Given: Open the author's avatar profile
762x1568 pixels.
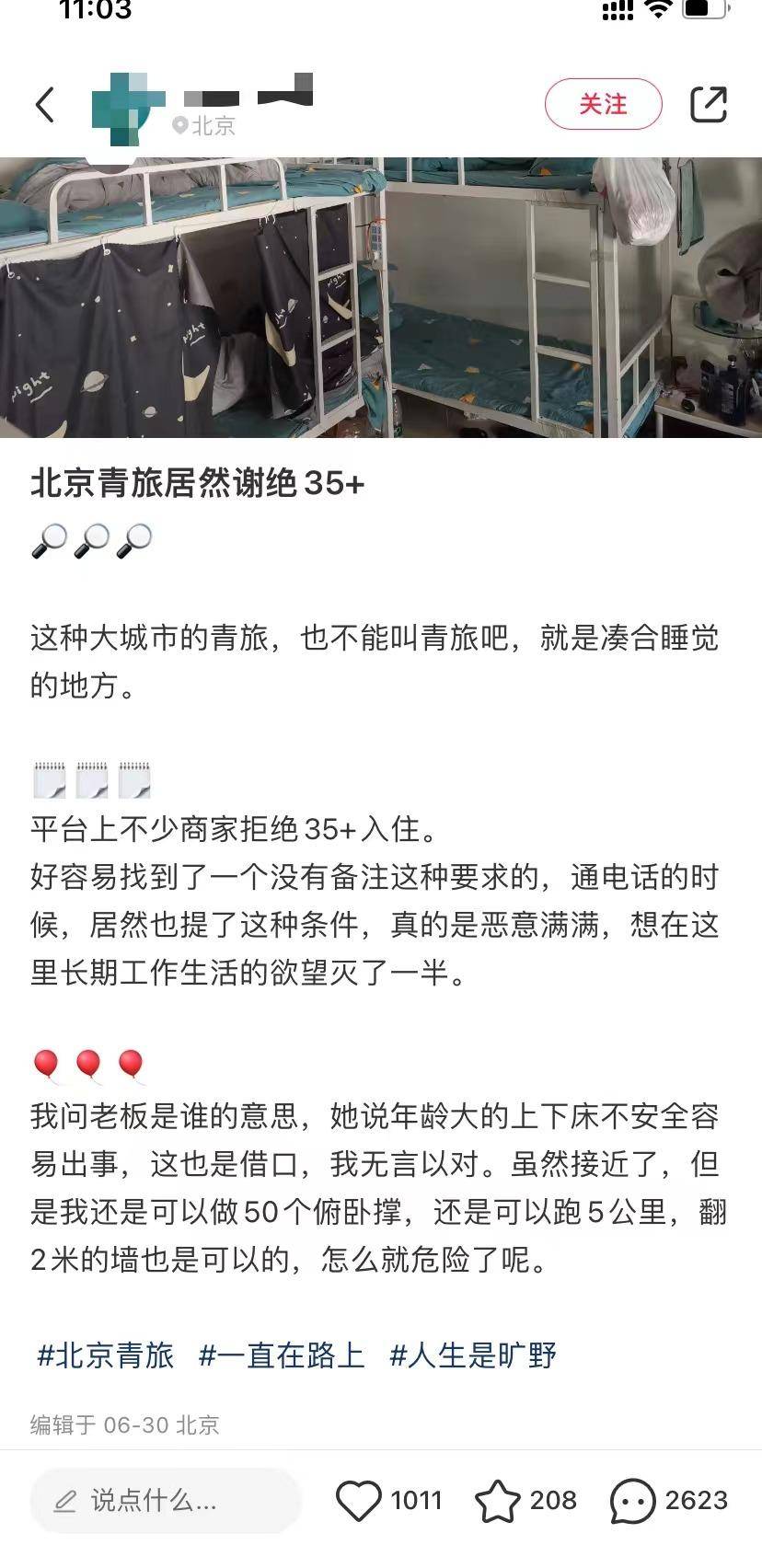Looking at the screenshot, I should [x=128, y=108].
